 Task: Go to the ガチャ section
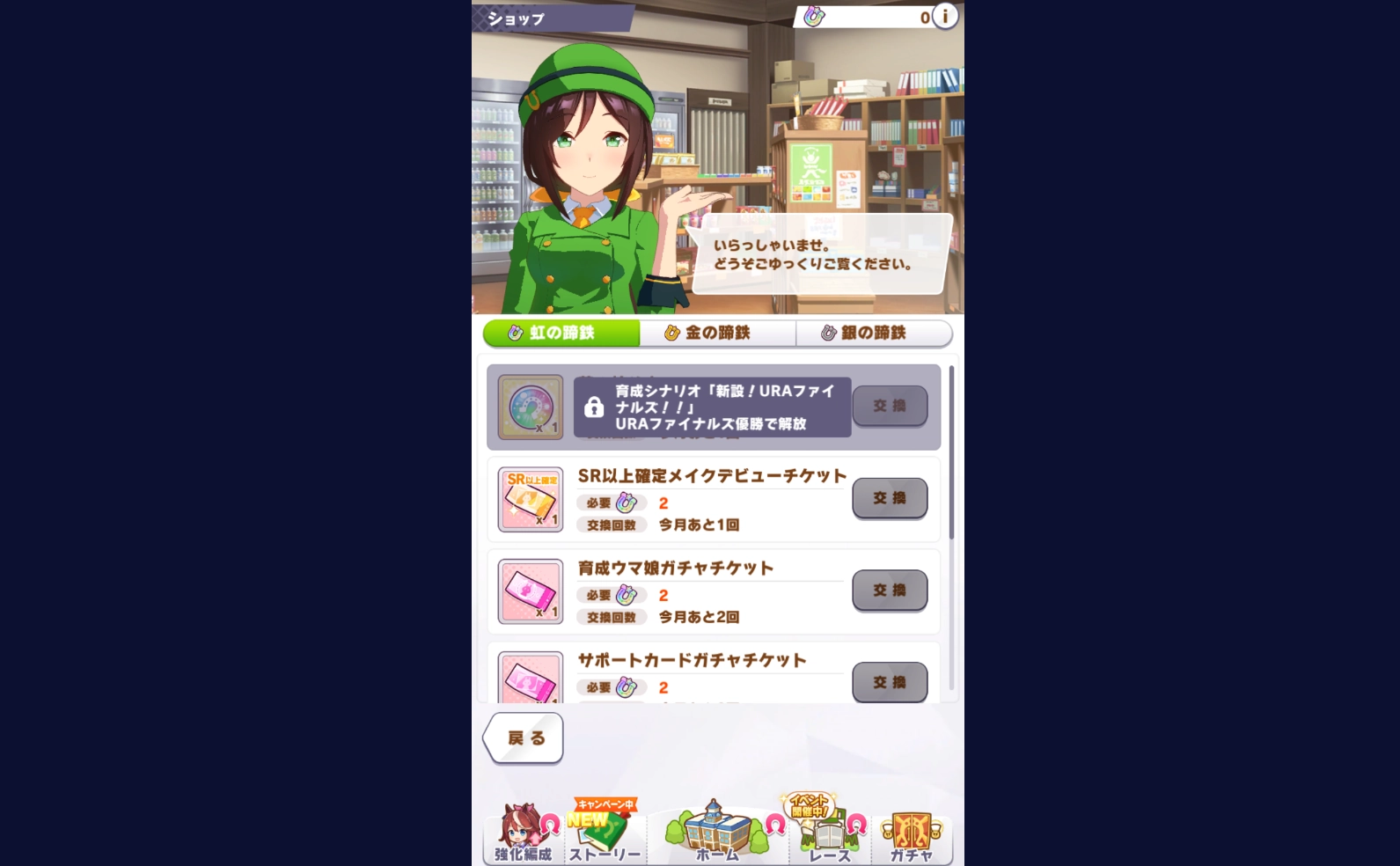911,836
